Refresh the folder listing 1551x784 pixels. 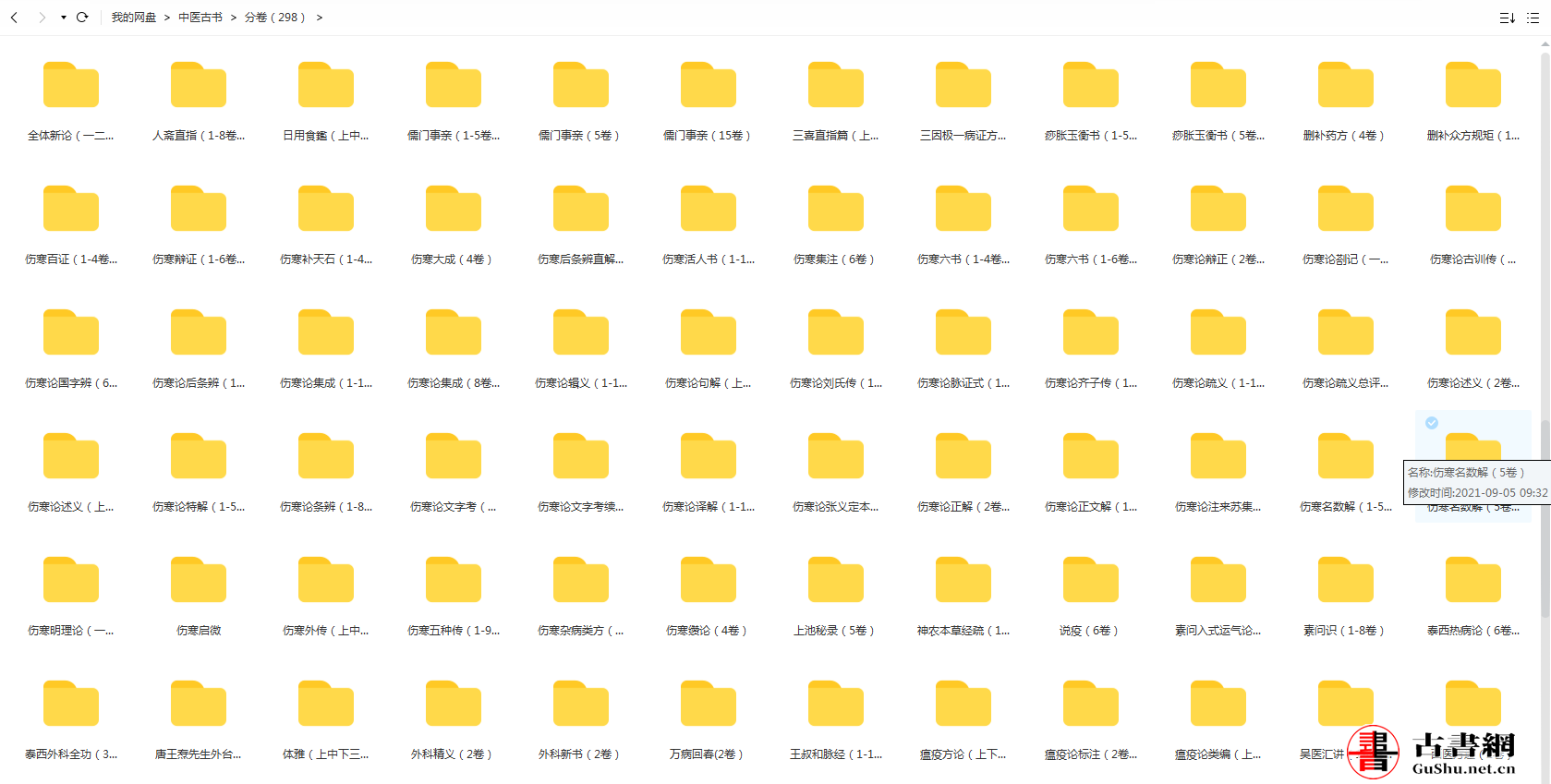coord(82,18)
